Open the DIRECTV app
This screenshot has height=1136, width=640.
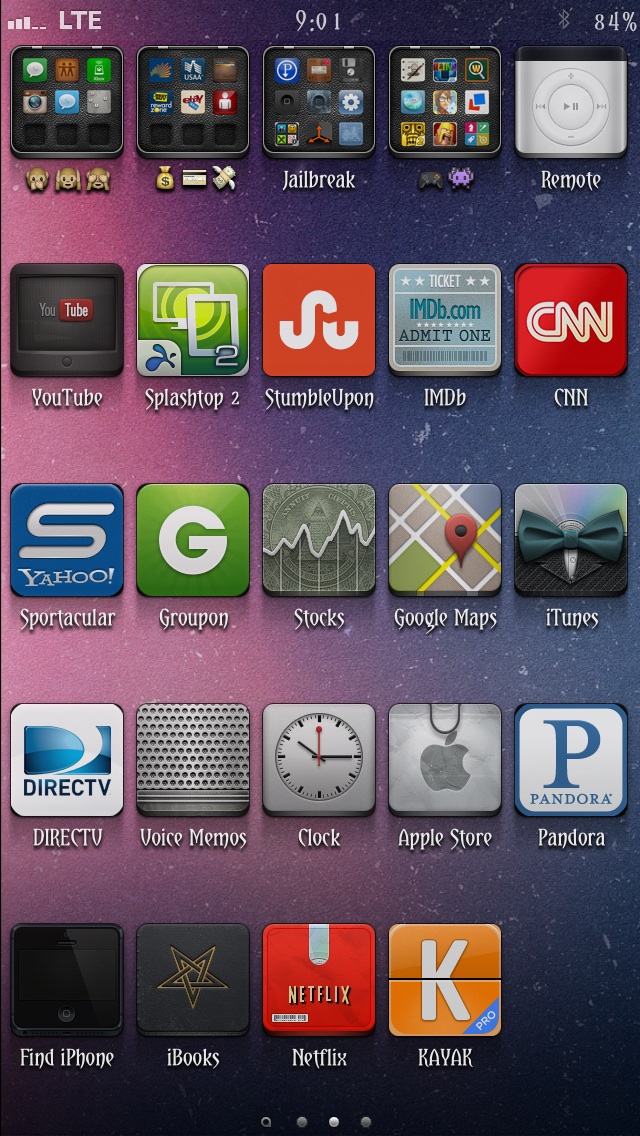point(67,760)
